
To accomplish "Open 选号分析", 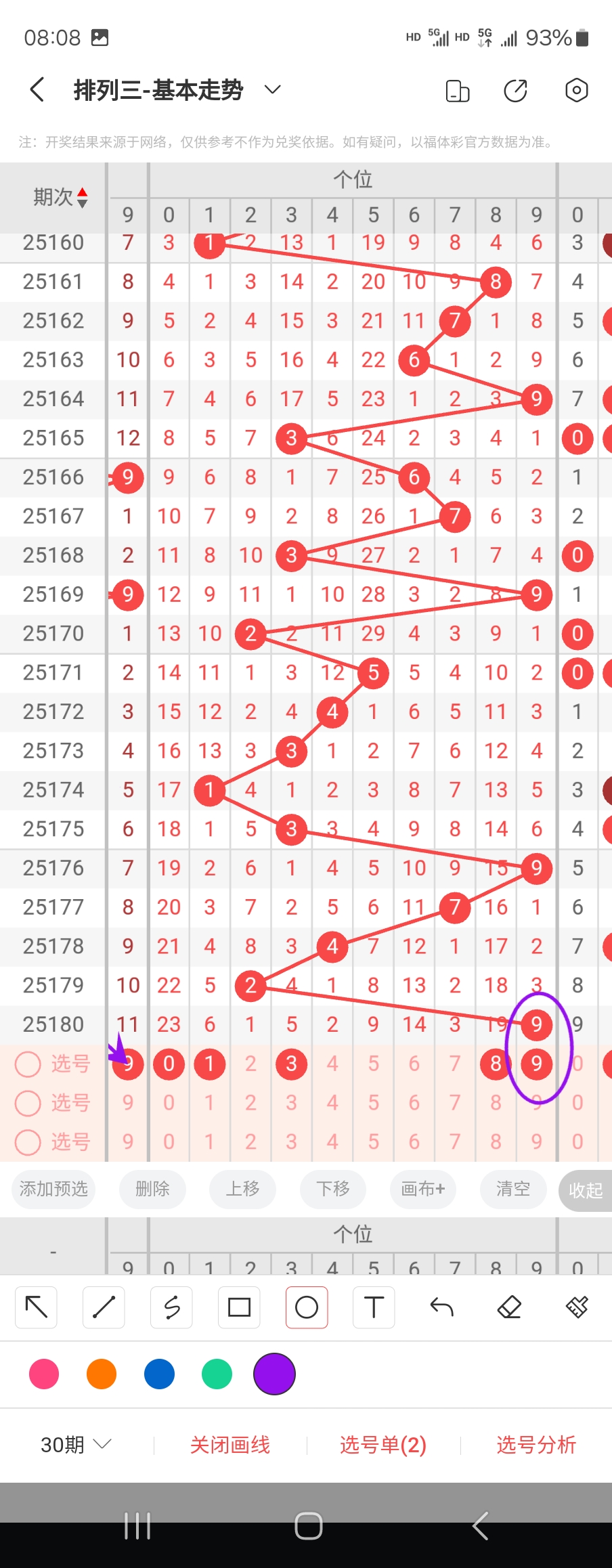I will click(x=536, y=1445).
